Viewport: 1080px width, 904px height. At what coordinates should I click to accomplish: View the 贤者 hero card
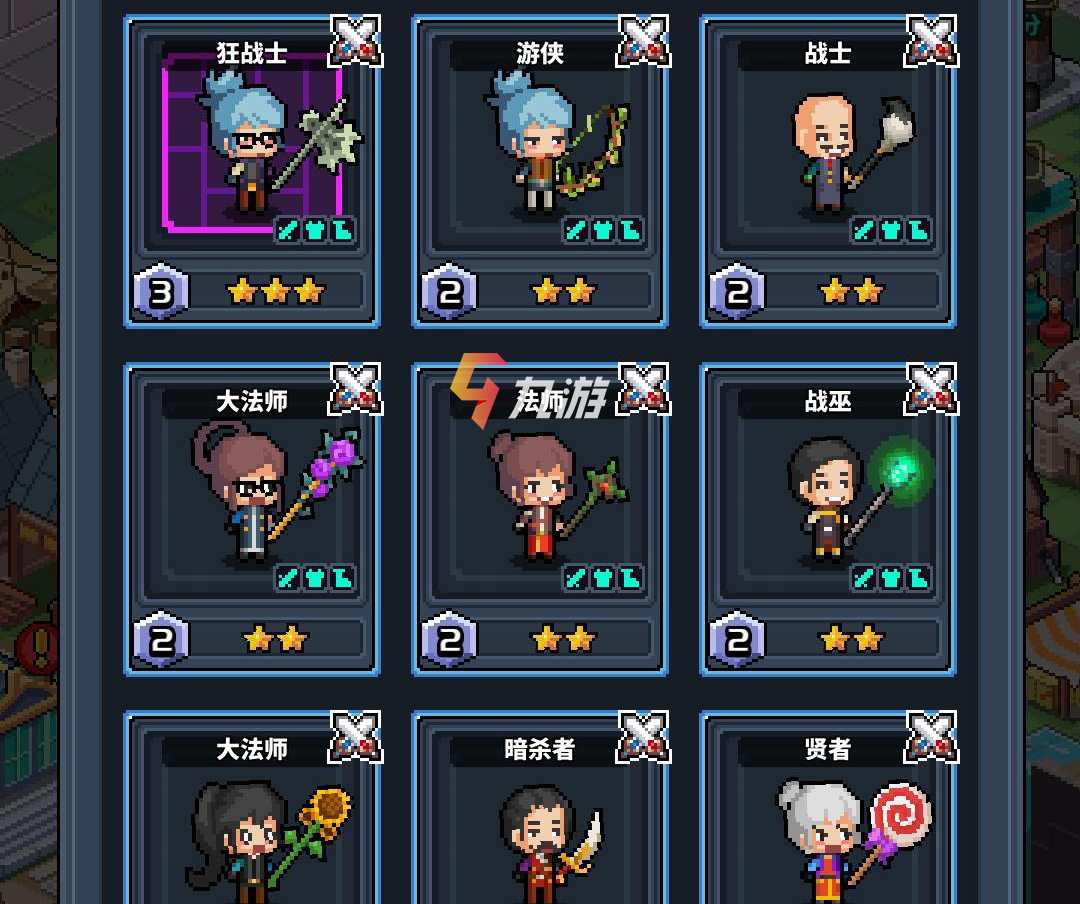coord(827,820)
